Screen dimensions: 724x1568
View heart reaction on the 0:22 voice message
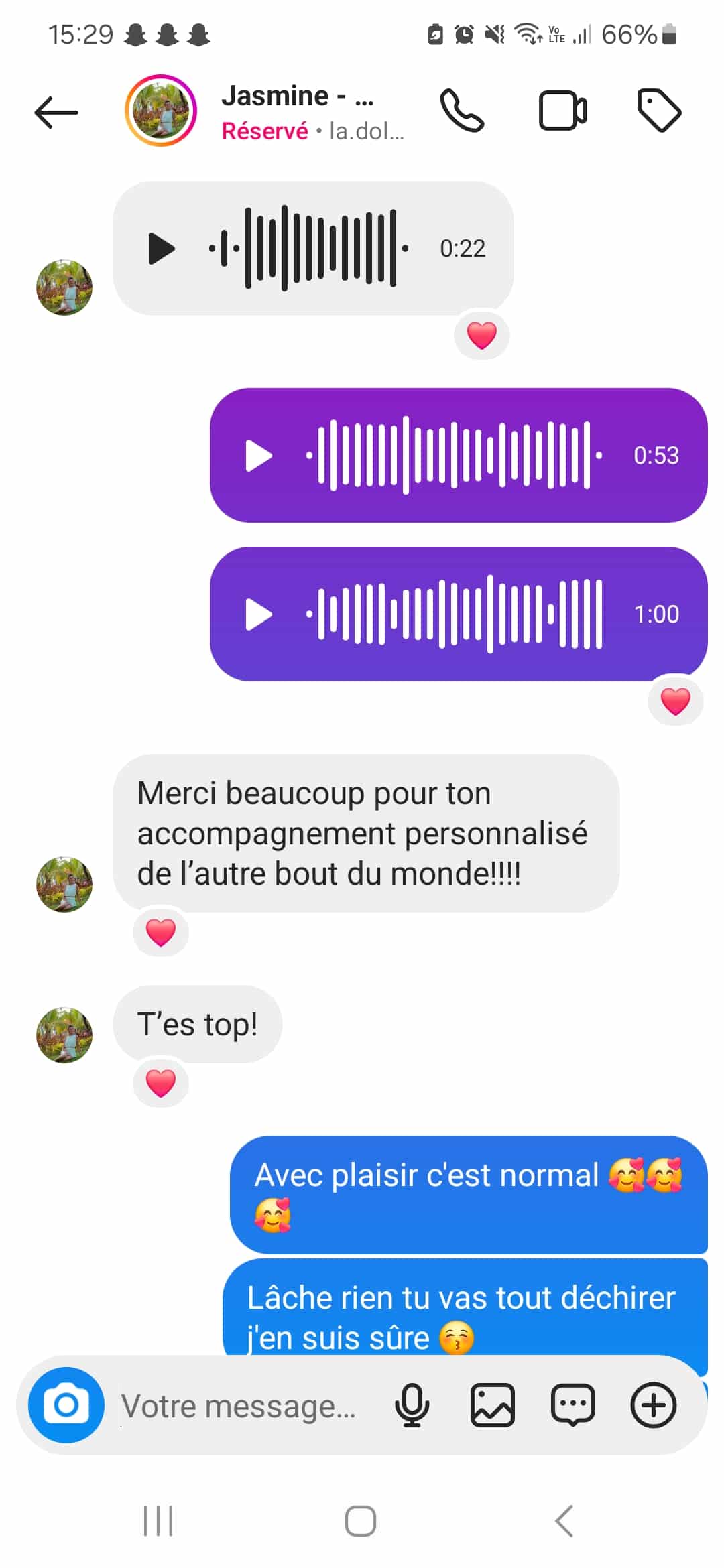(x=481, y=335)
